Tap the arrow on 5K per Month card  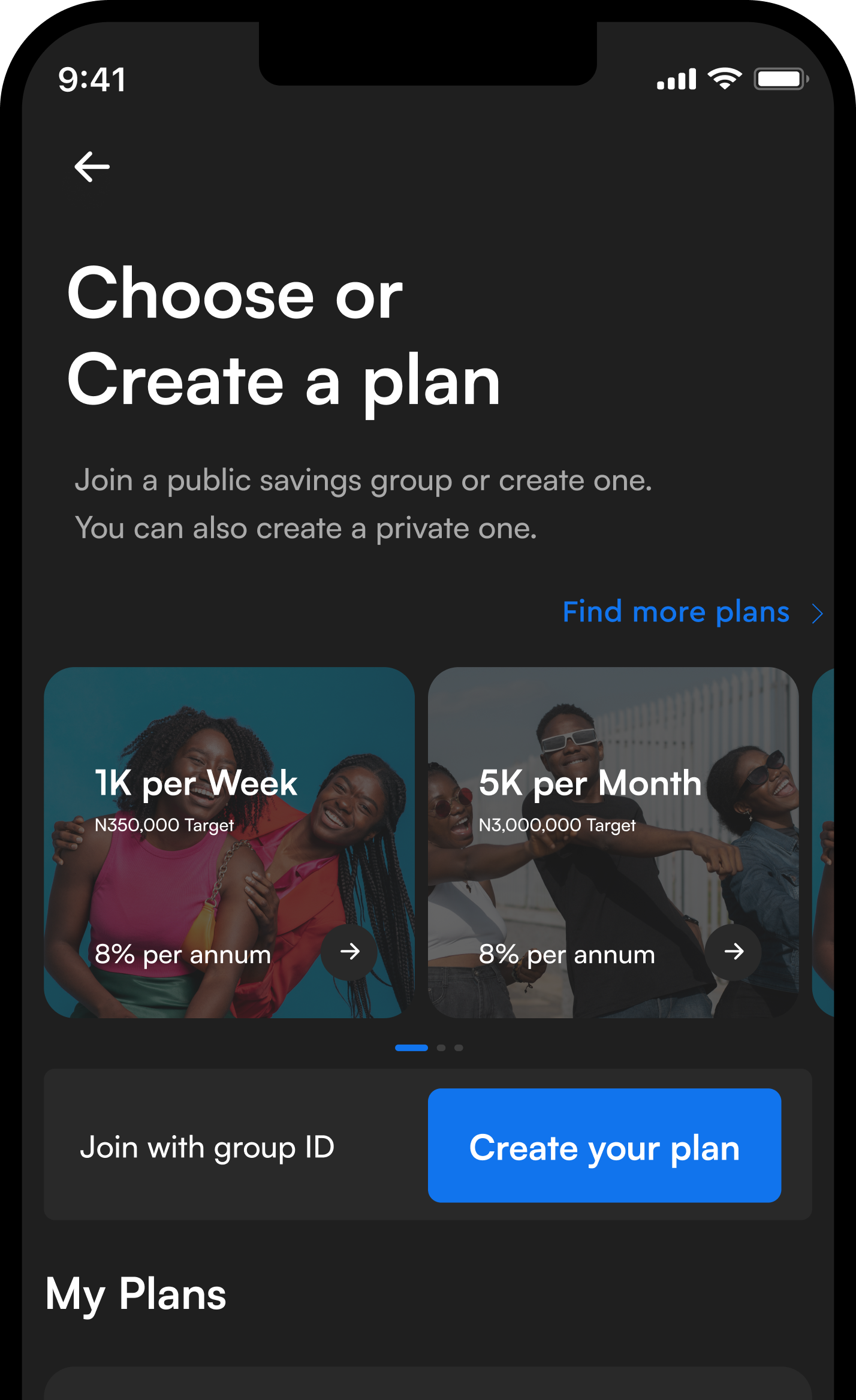pyautogui.click(x=733, y=952)
